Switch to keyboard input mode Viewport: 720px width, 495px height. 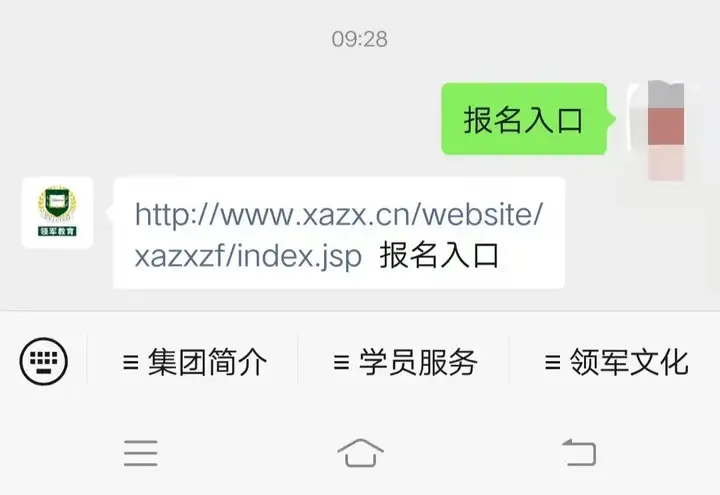click(x=43, y=360)
